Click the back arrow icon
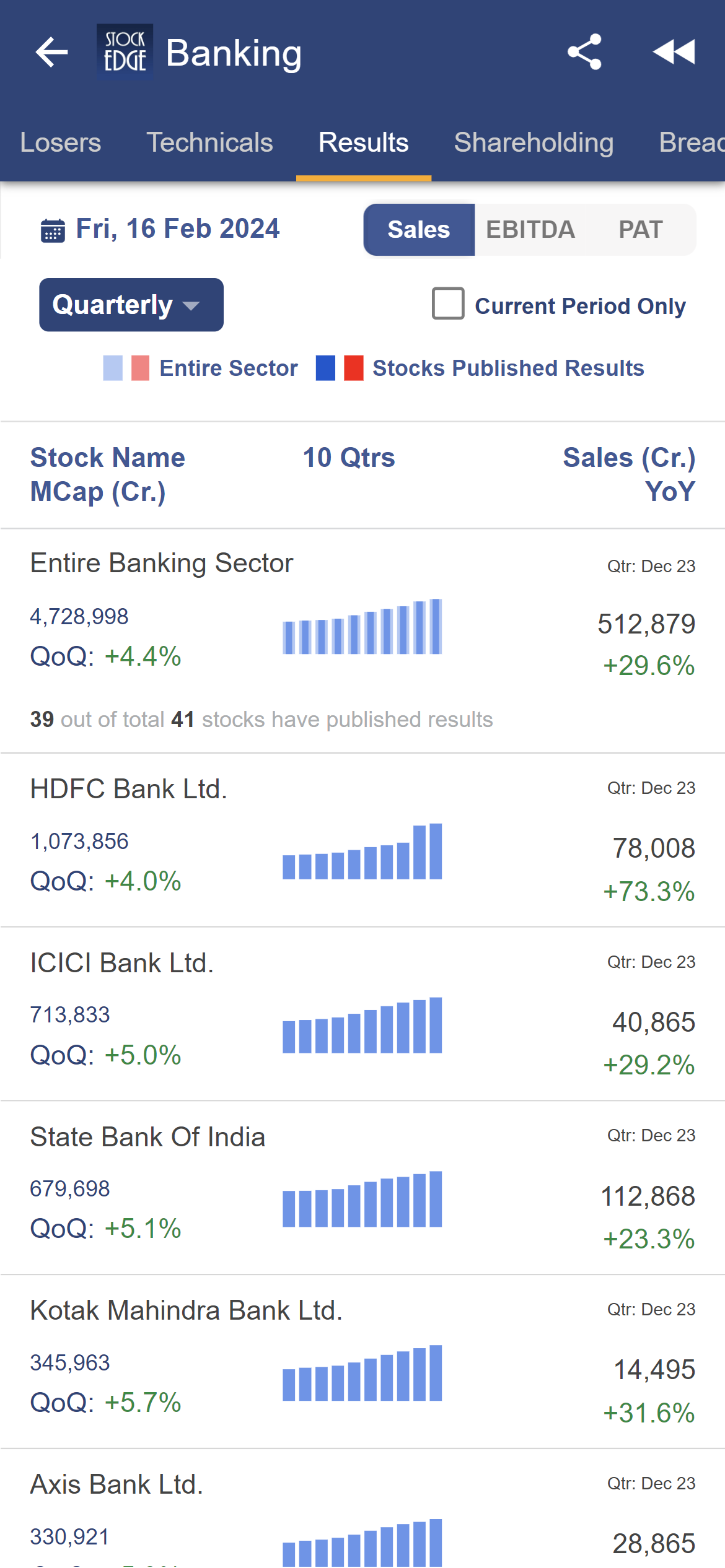This screenshot has width=725, height=1568. (52, 53)
